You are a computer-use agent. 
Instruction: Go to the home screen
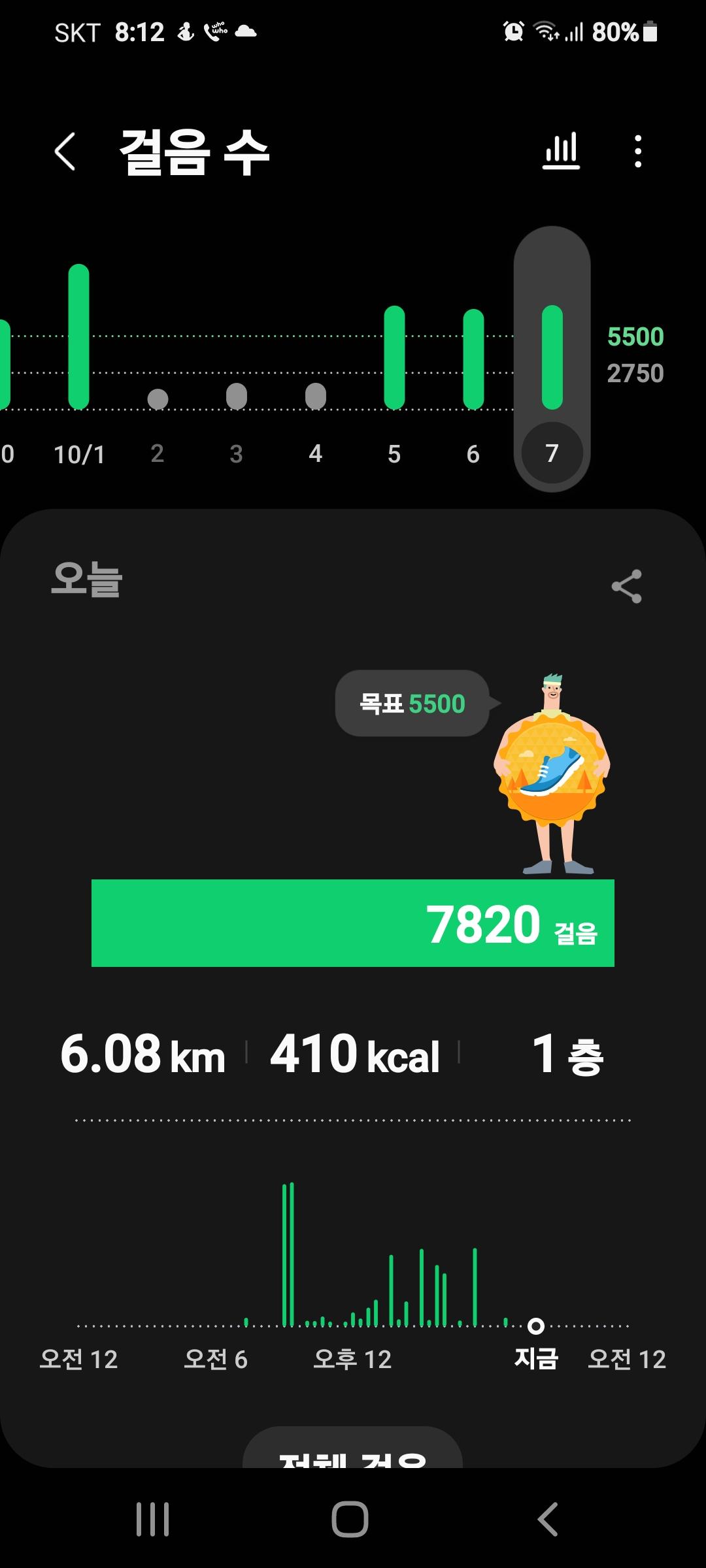pos(350,1519)
